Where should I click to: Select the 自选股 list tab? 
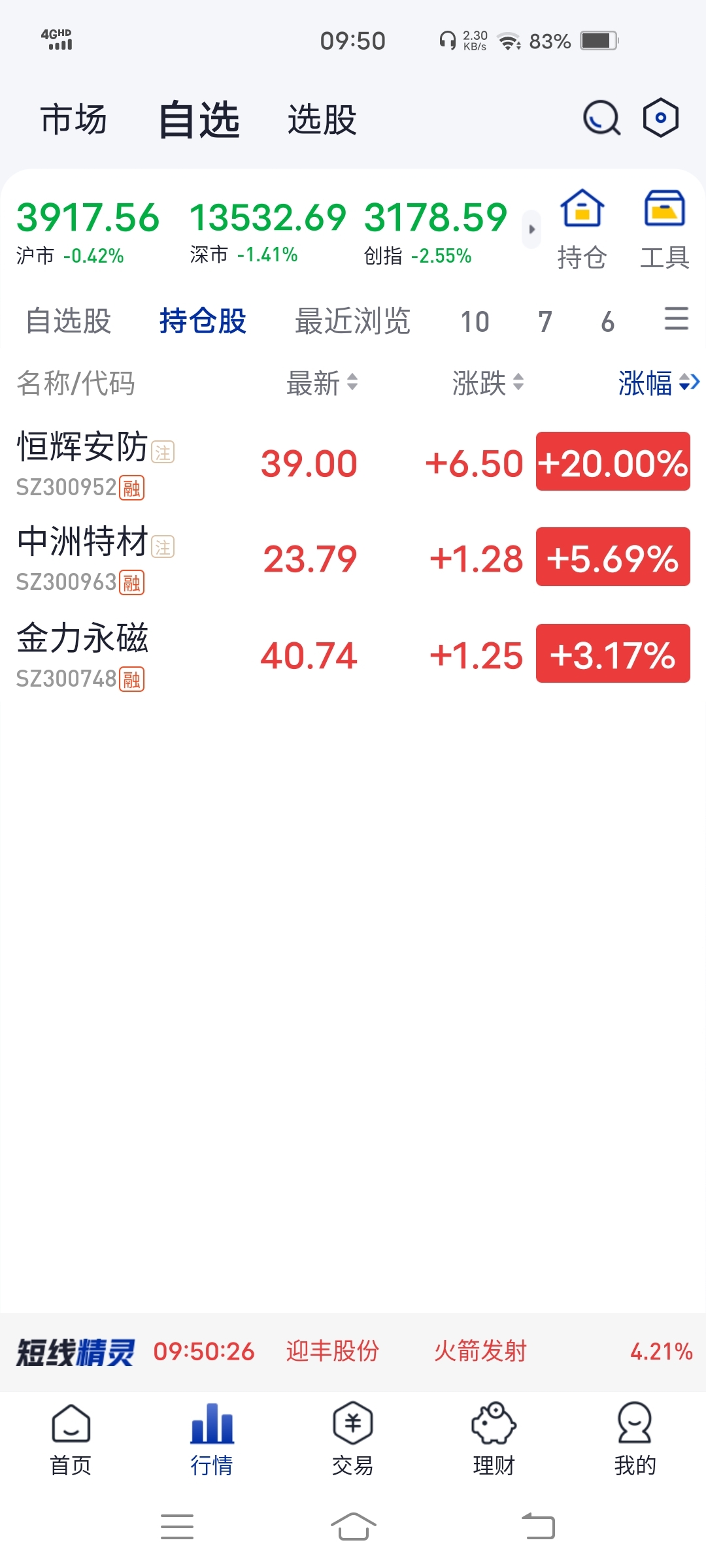69,321
